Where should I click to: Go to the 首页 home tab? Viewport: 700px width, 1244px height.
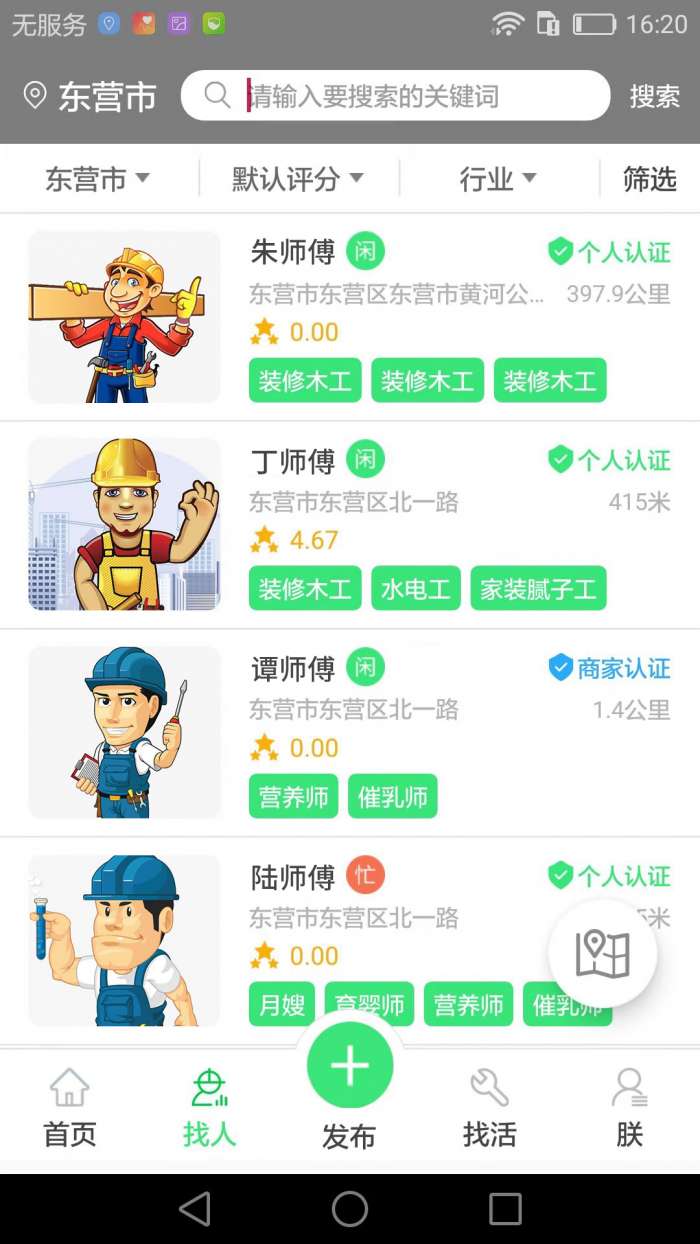click(x=70, y=1108)
